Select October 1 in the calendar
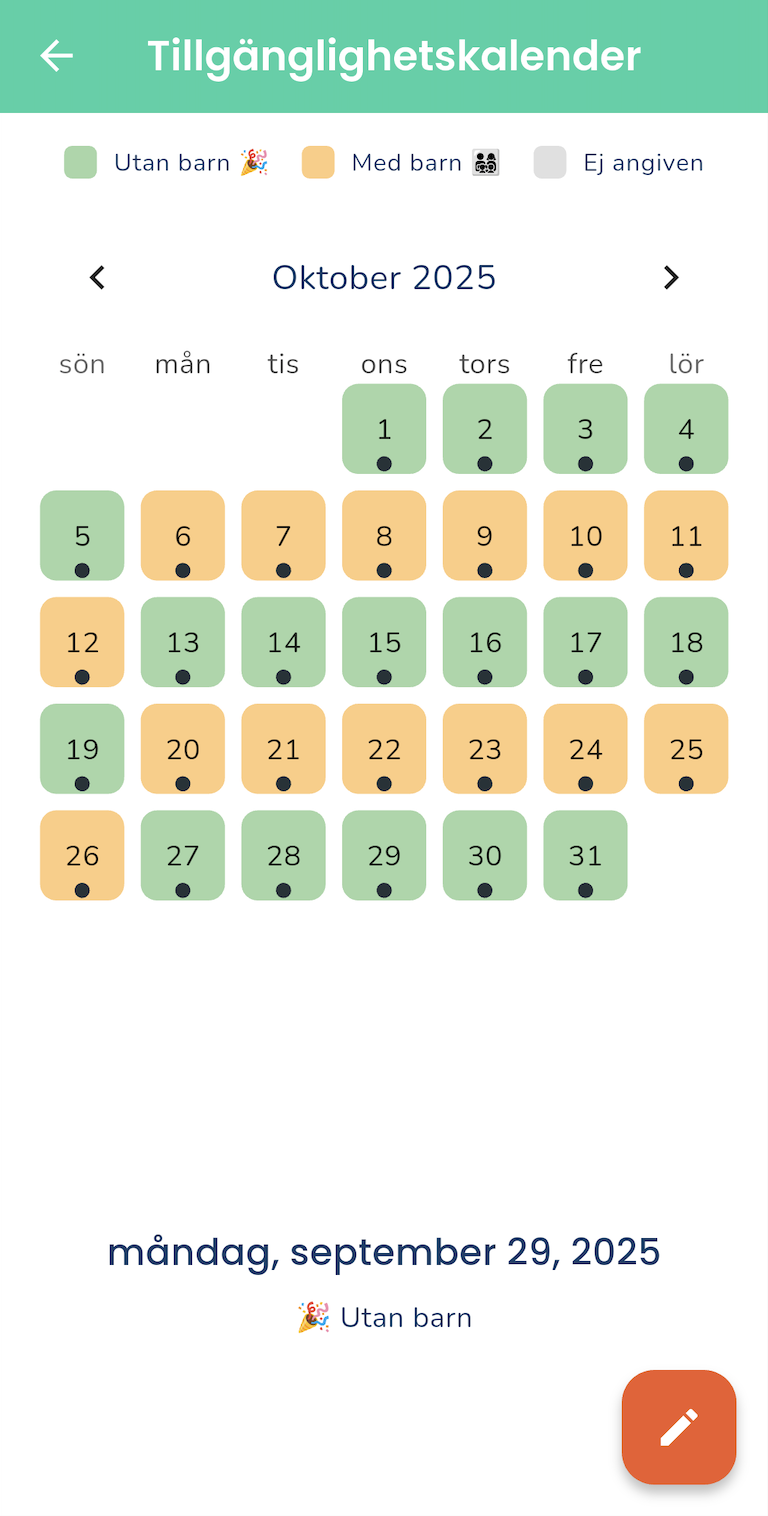Viewport: 768px width, 1516px height. pyautogui.click(x=384, y=429)
